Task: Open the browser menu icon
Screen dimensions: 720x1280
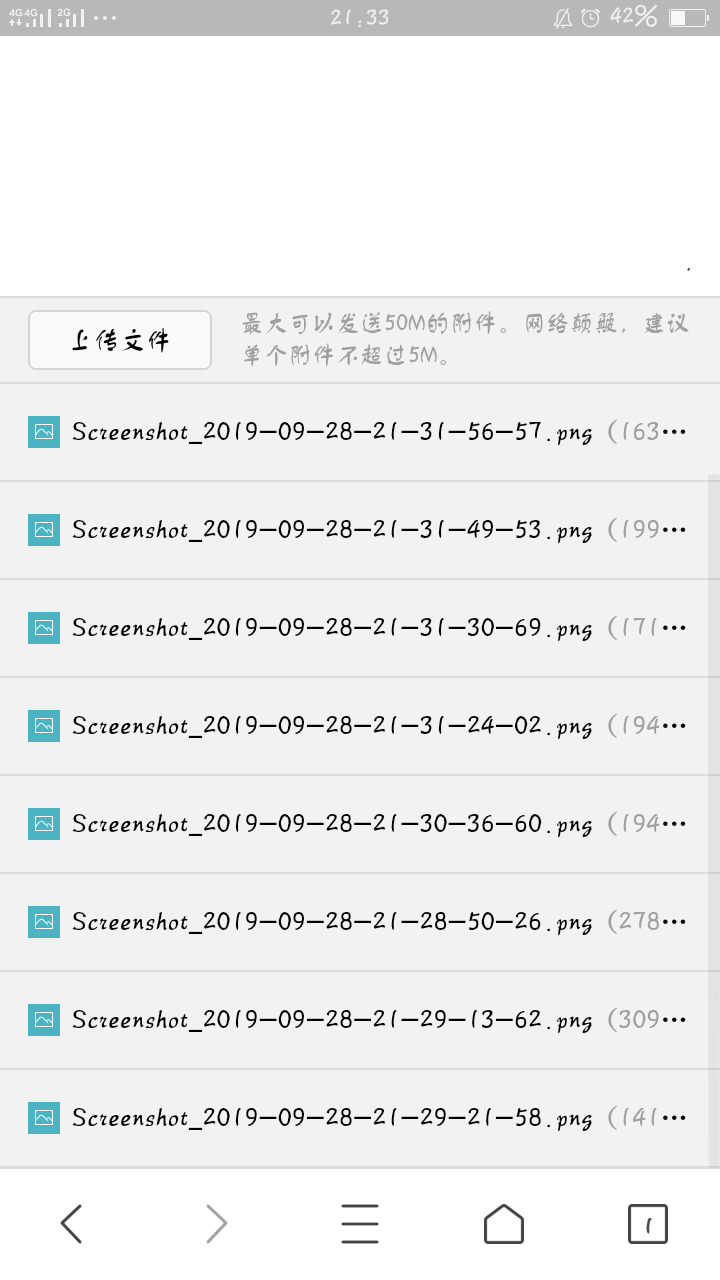Action: tap(360, 1223)
